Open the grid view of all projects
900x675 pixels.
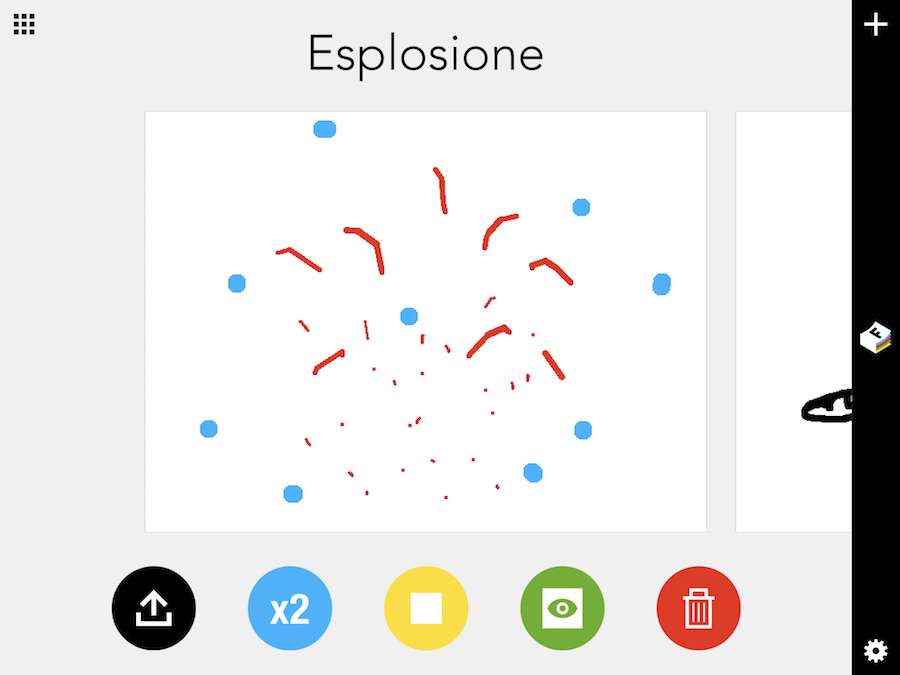(24, 24)
